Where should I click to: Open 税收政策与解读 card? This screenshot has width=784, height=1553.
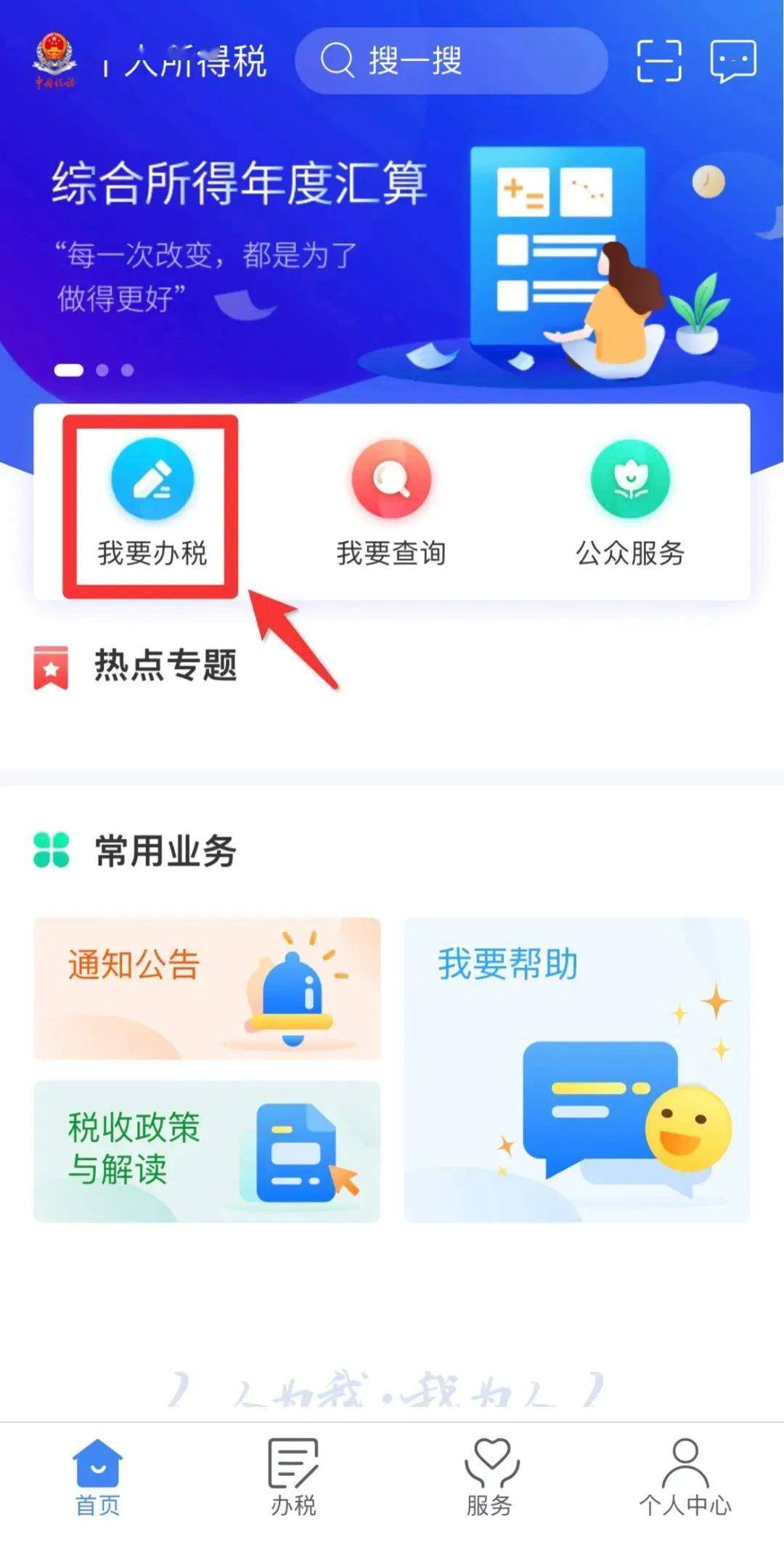pyautogui.click(x=207, y=1151)
